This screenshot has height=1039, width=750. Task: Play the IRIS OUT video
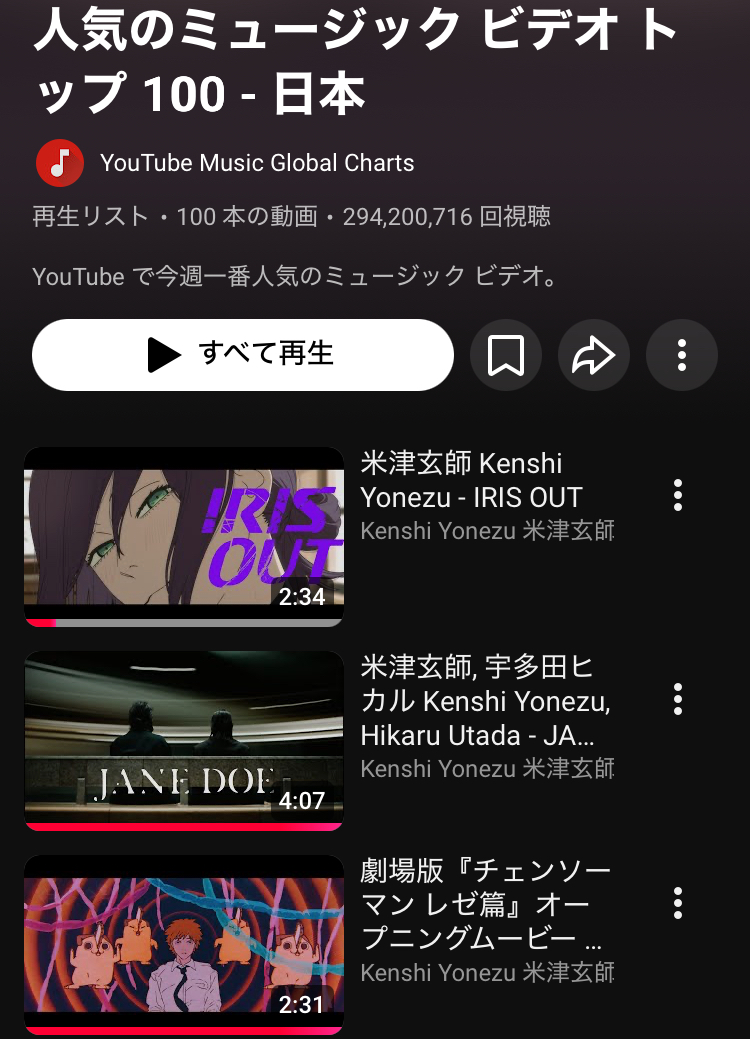184,536
